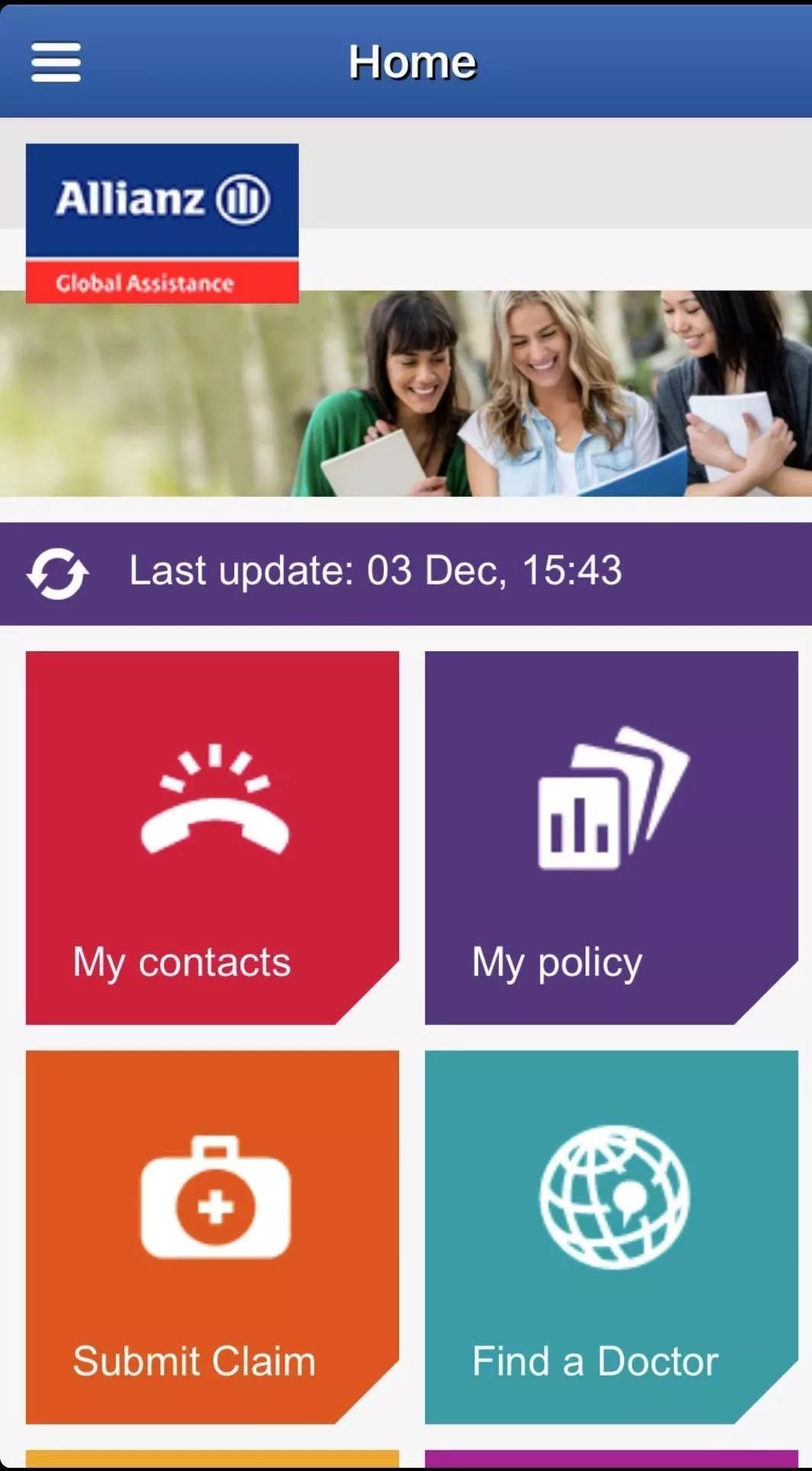Open the Find a Doctor tile
This screenshot has width=812, height=1471.
[611, 1237]
